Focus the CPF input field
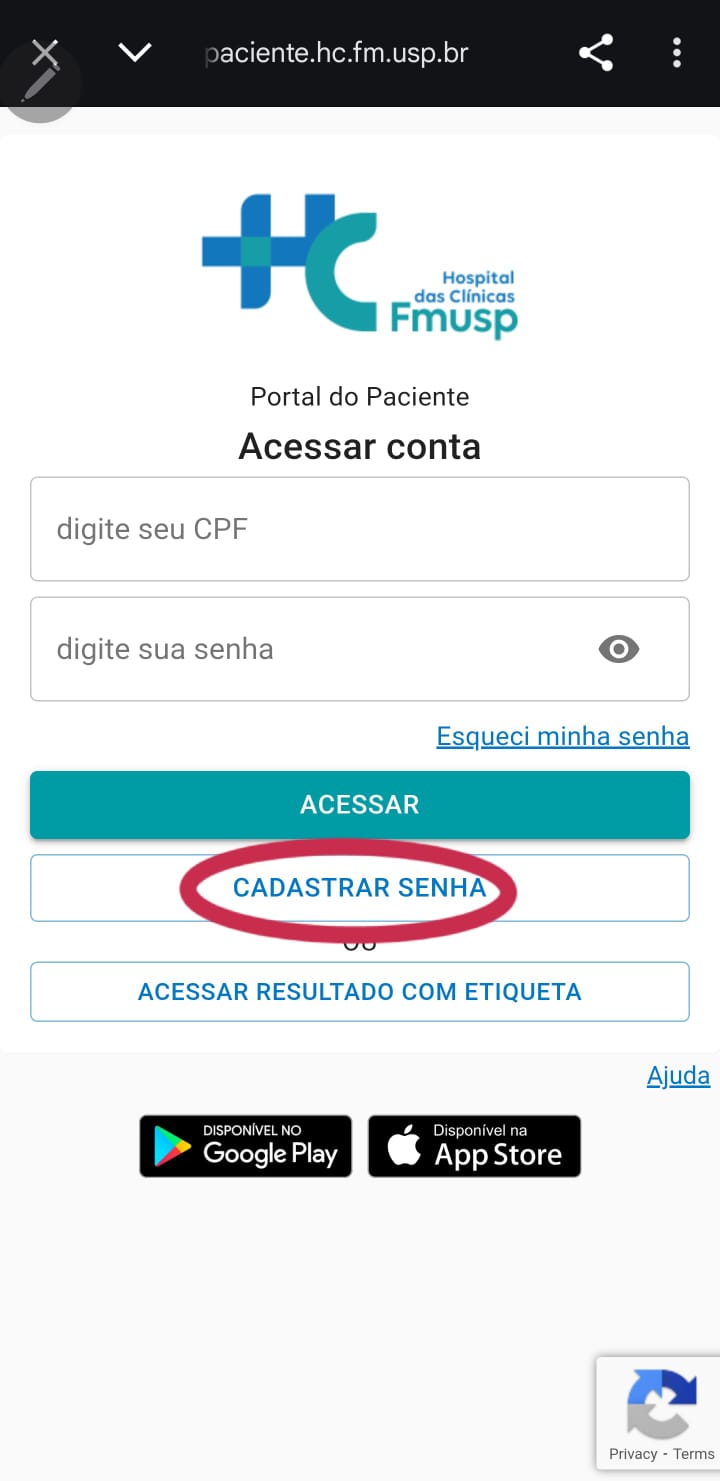Screen dimensions: 720x1481 tap(359, 529)
